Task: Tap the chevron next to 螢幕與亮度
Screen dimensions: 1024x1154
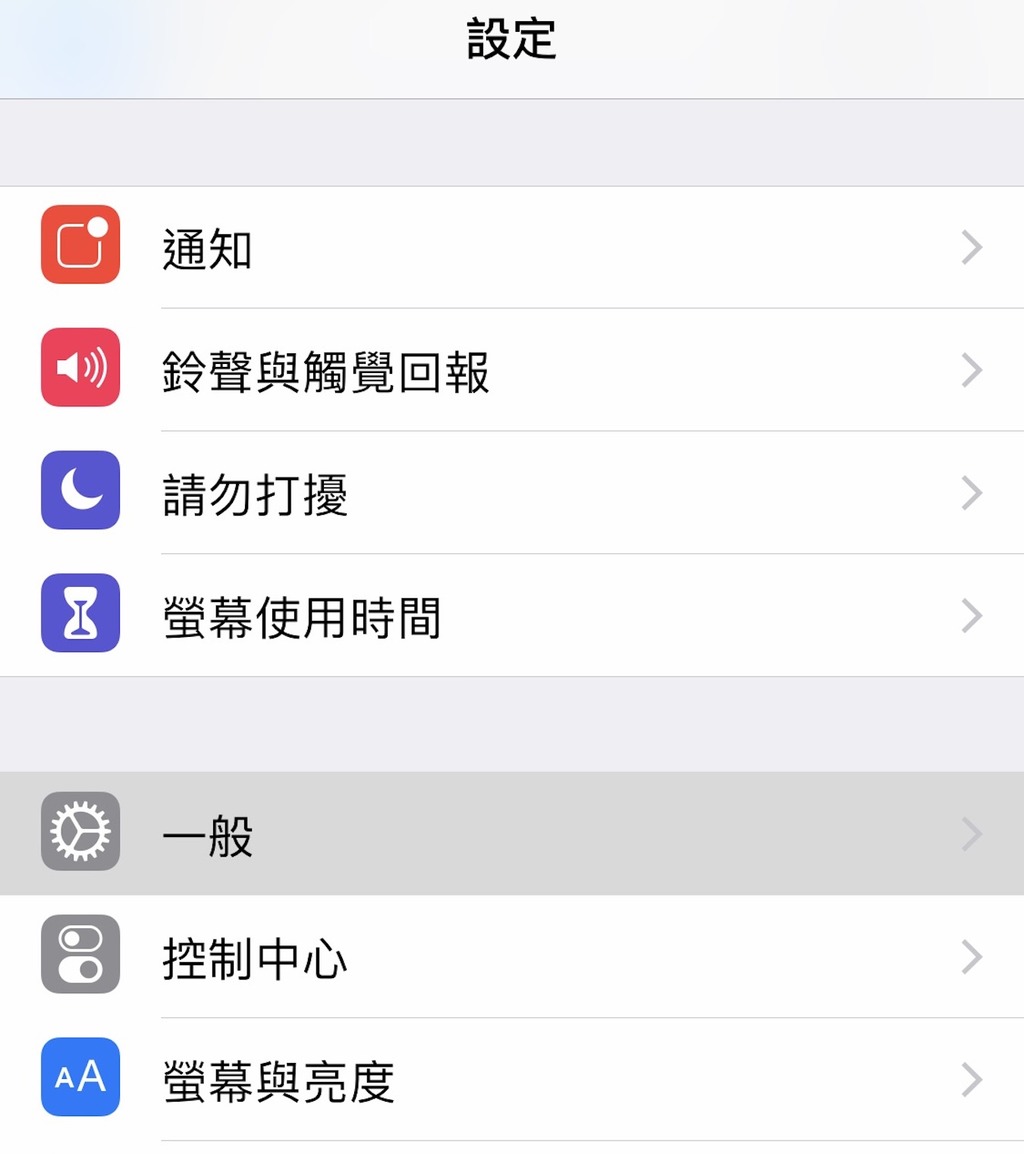Action: pos(970,1079)
